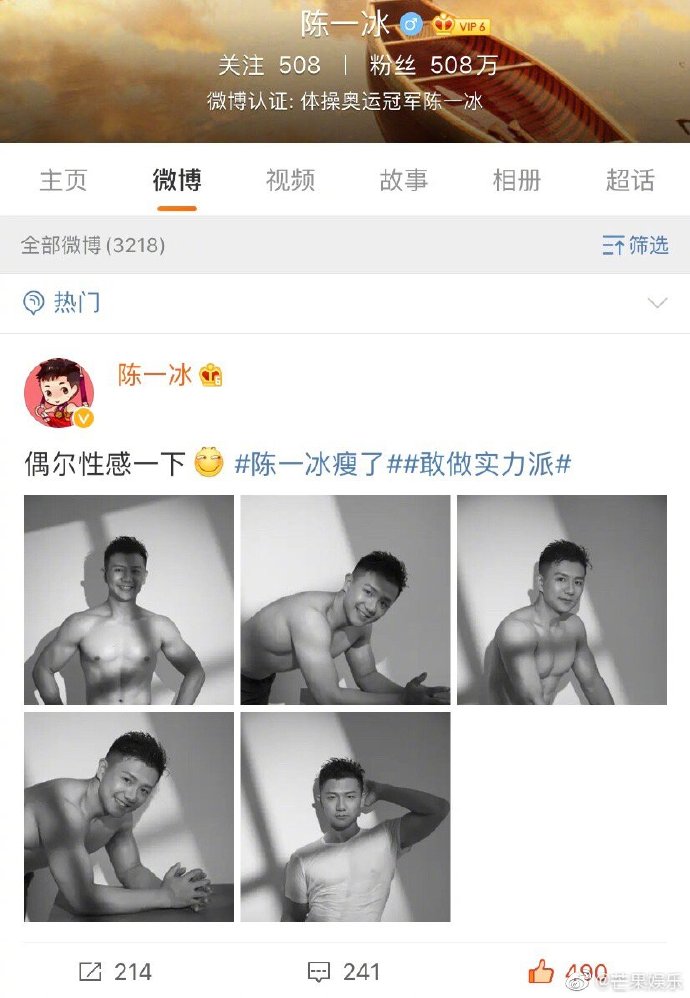Screen dimensions: 690x998
Task: View the fifth photo in the post
Action: 345,816
